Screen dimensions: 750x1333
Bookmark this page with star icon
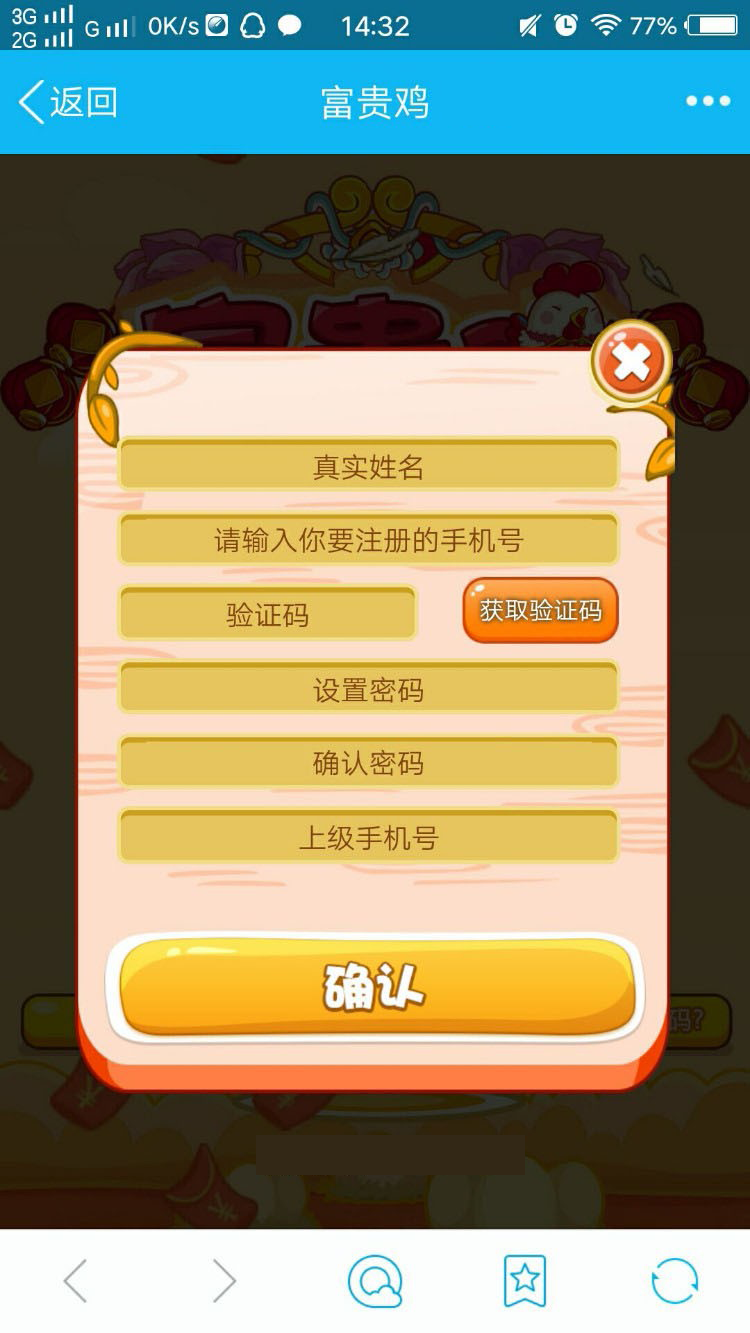[x=525, y=1280]
